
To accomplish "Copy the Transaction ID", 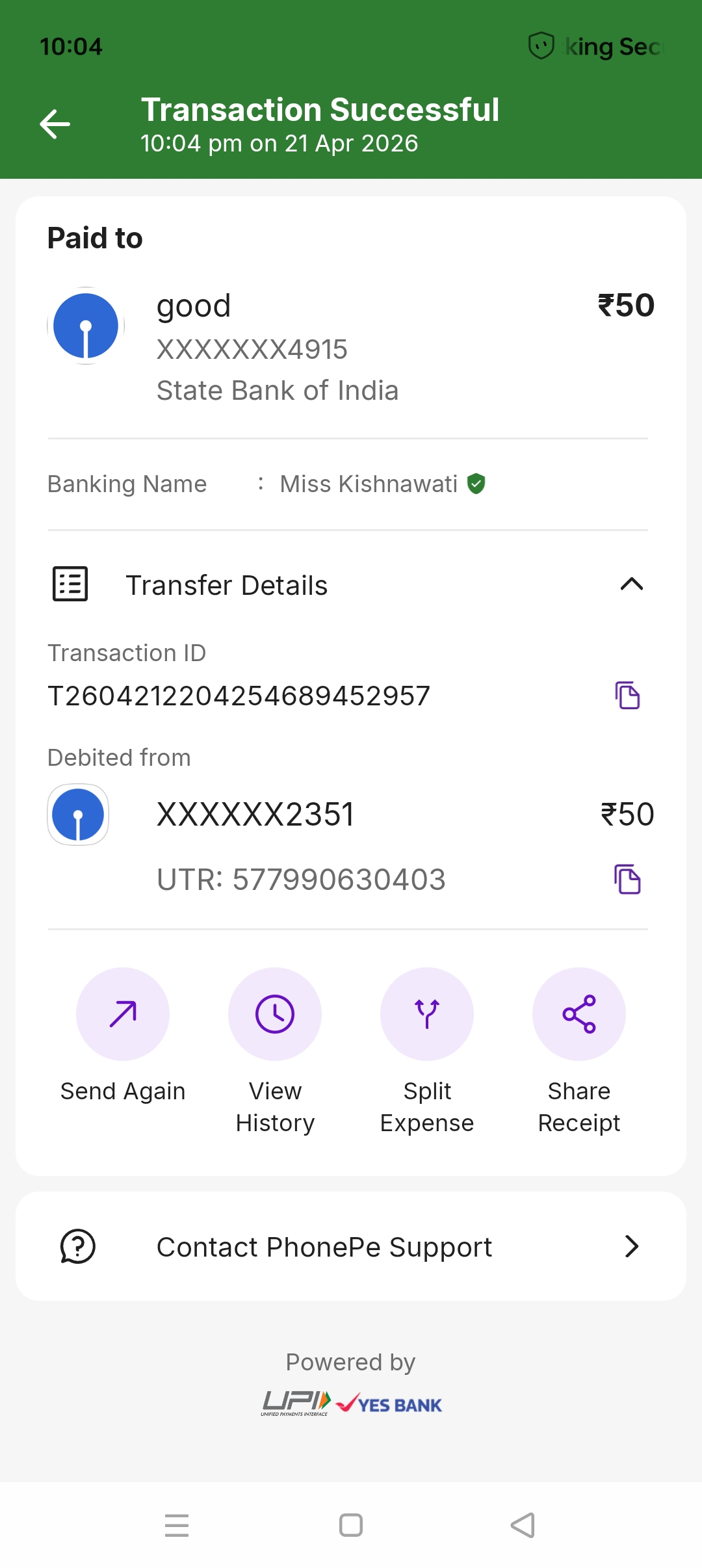I will click(x=627, y=696).
